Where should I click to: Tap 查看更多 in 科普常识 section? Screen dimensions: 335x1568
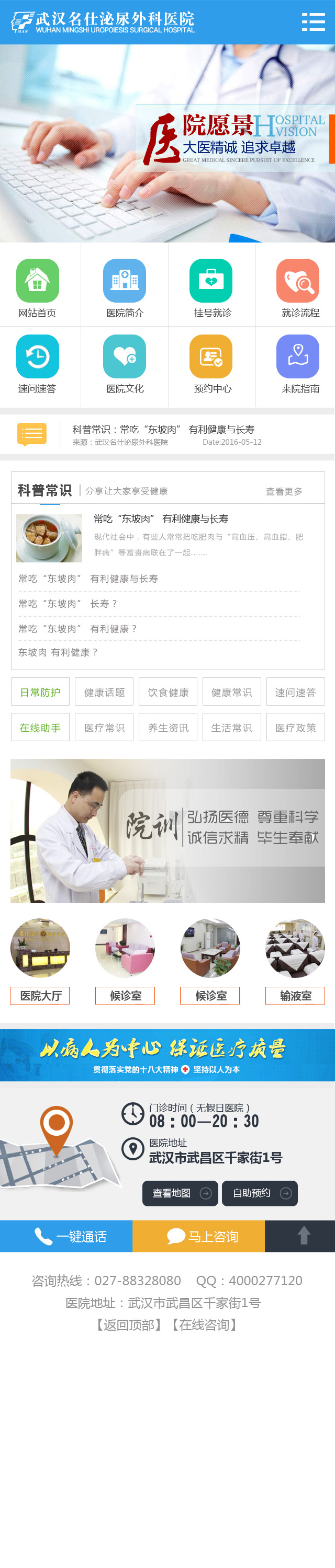284,491
